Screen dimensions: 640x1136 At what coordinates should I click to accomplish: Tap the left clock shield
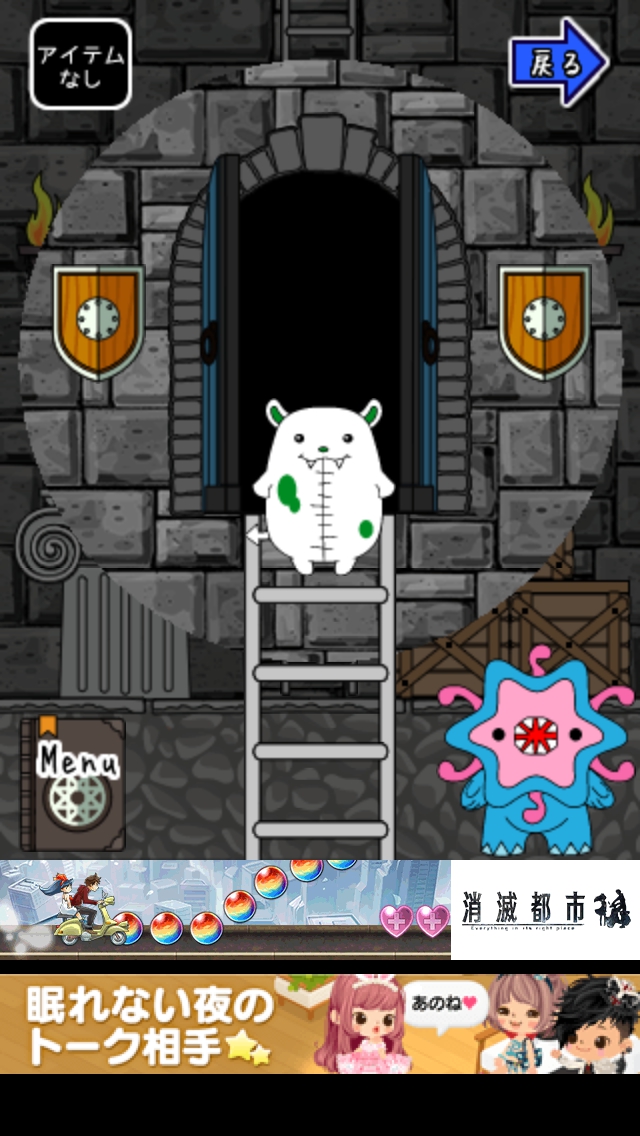pyautogui.click(x=97, y=320)
